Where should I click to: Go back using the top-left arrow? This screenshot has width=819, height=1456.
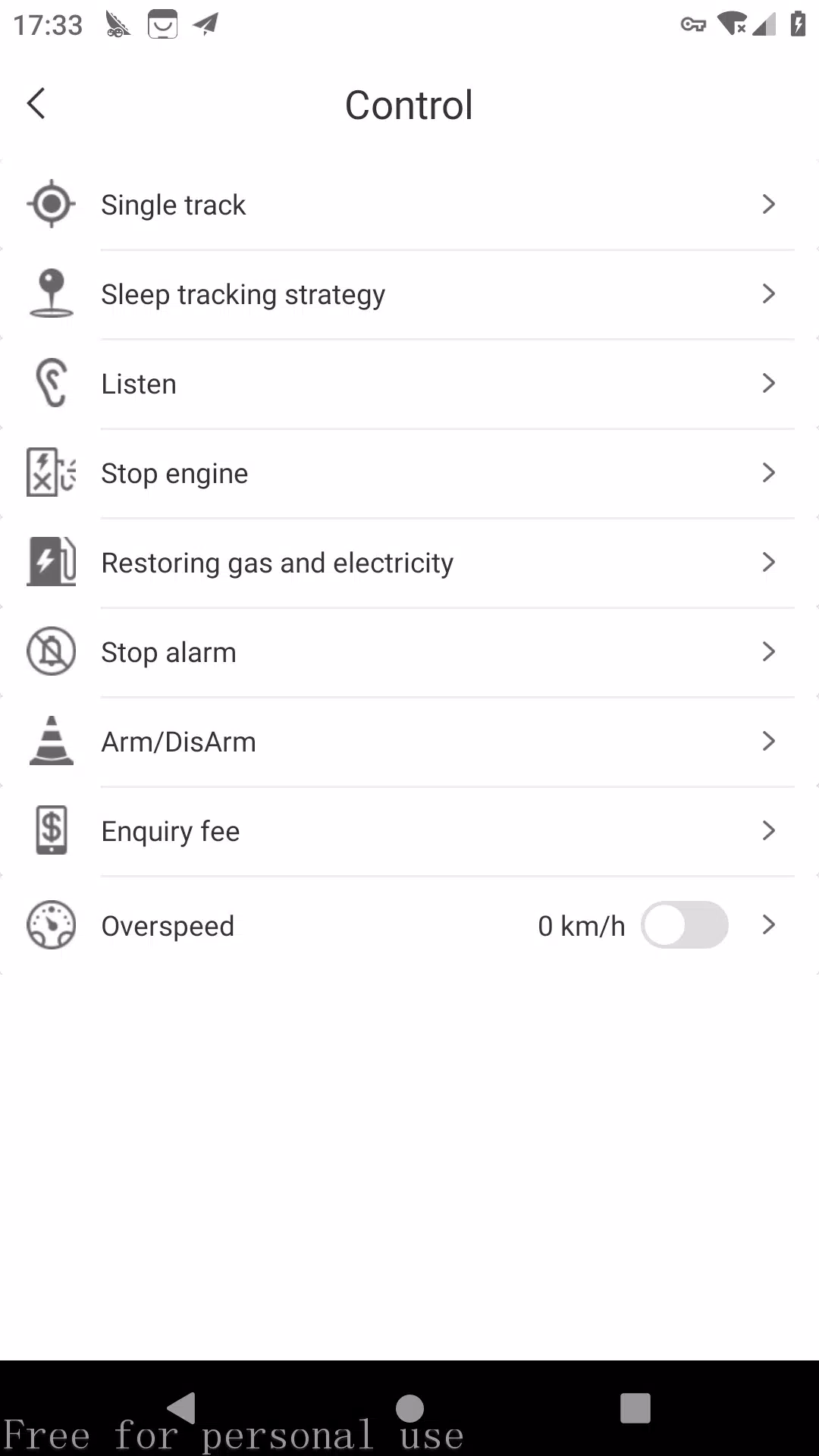36,103
